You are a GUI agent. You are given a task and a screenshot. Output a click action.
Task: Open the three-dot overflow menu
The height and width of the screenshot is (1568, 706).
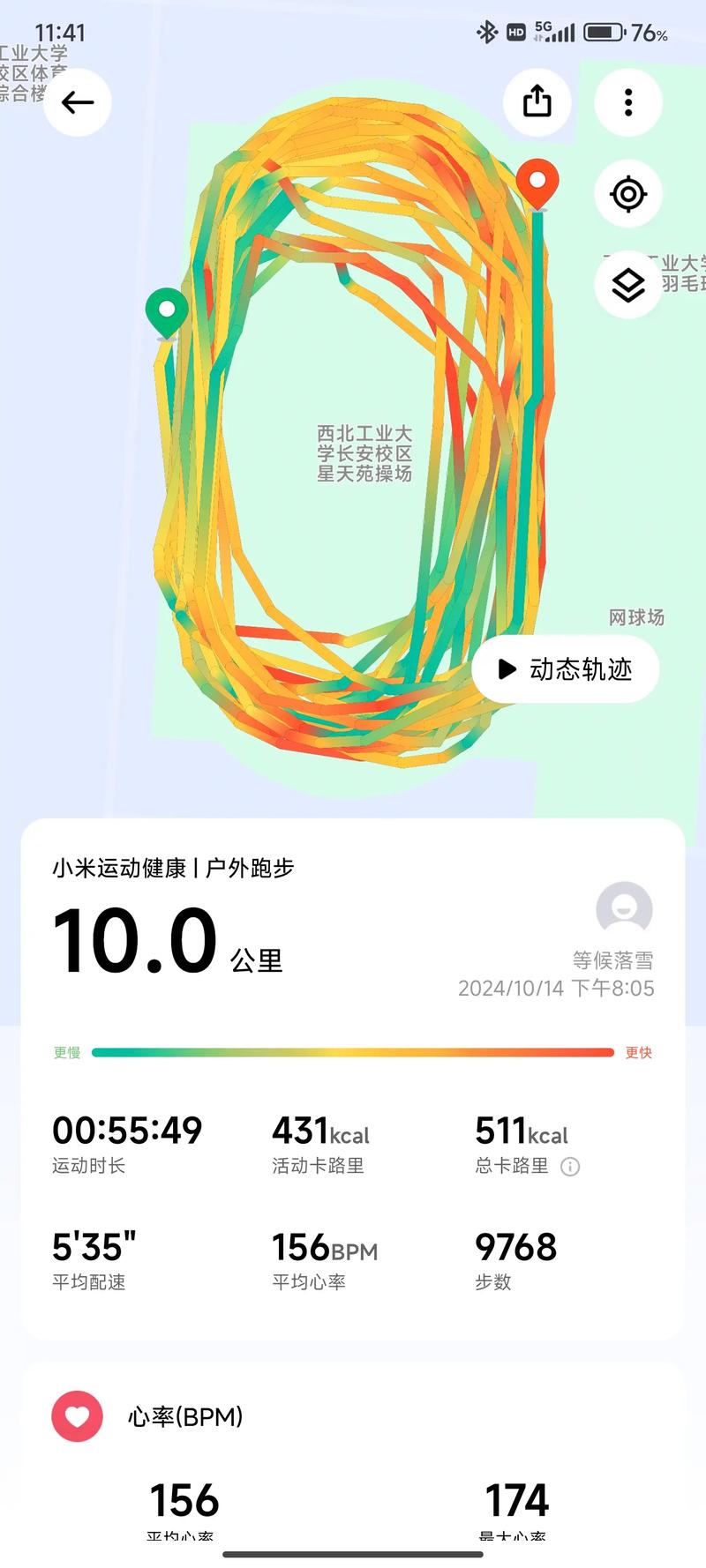627,101
